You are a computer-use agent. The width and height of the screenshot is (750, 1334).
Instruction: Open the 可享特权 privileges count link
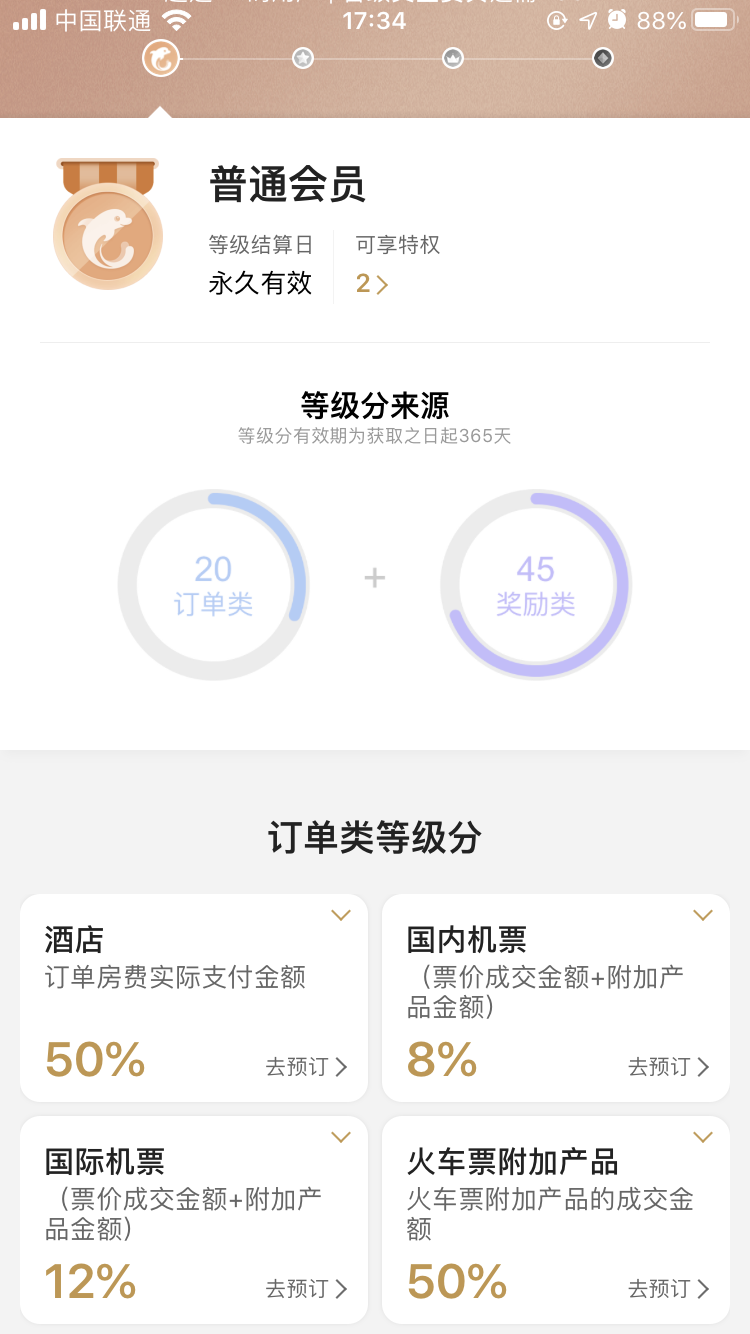click(371, 284)
